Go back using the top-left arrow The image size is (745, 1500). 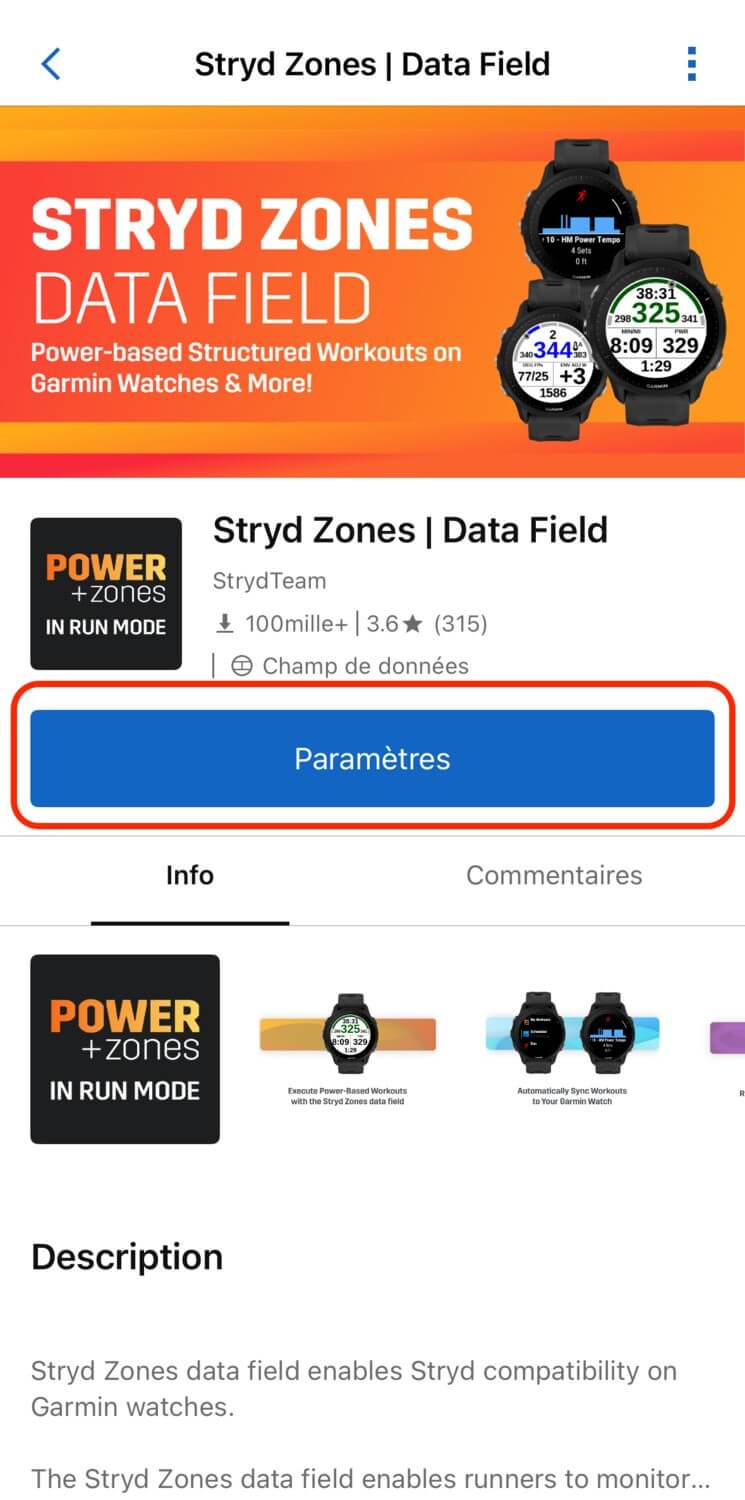click(x=51, y=64)
